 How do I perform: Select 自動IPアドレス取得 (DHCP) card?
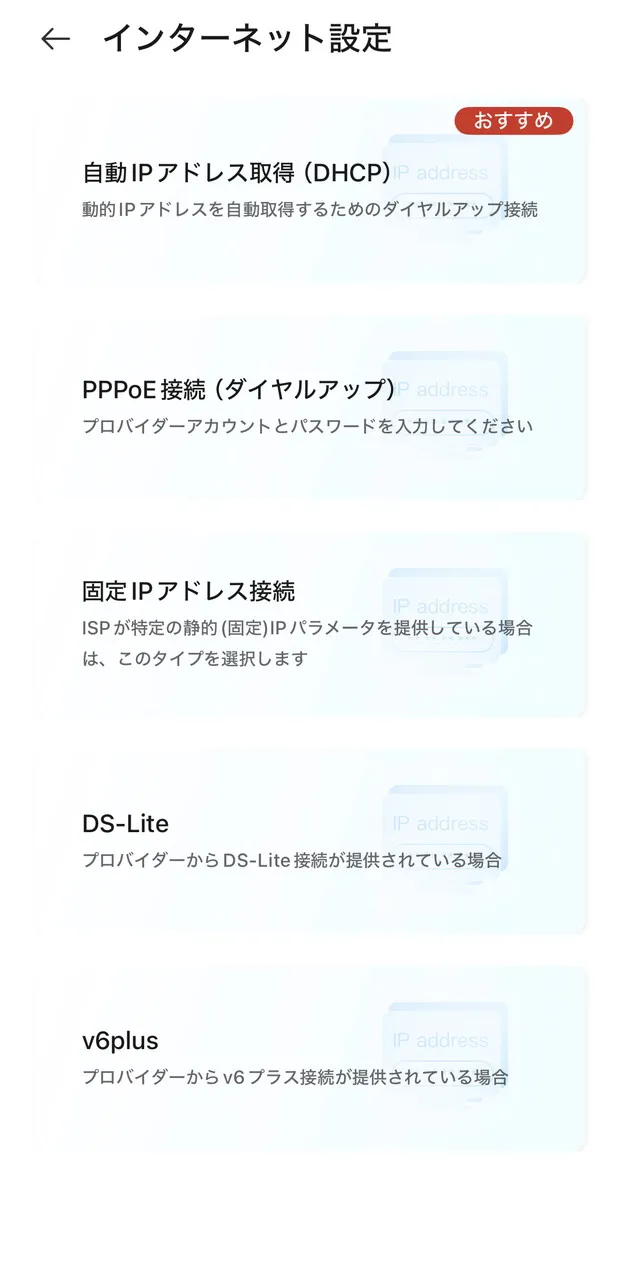click(x=310, y=191)
